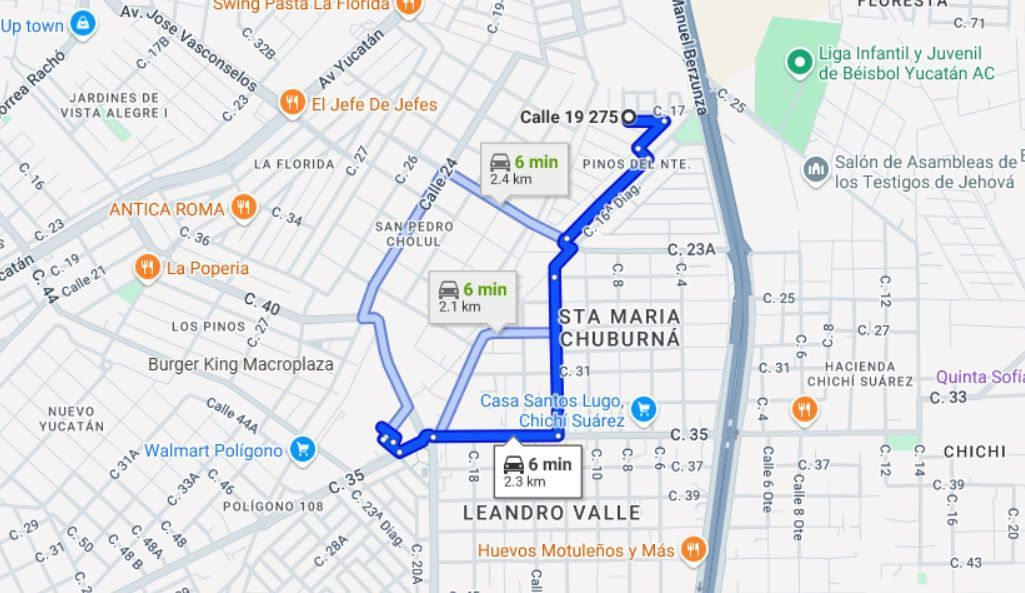Select the 2.4 km alternate route label
The height and width of the screenshot is (593, 1025).
[x=524, y=169]
